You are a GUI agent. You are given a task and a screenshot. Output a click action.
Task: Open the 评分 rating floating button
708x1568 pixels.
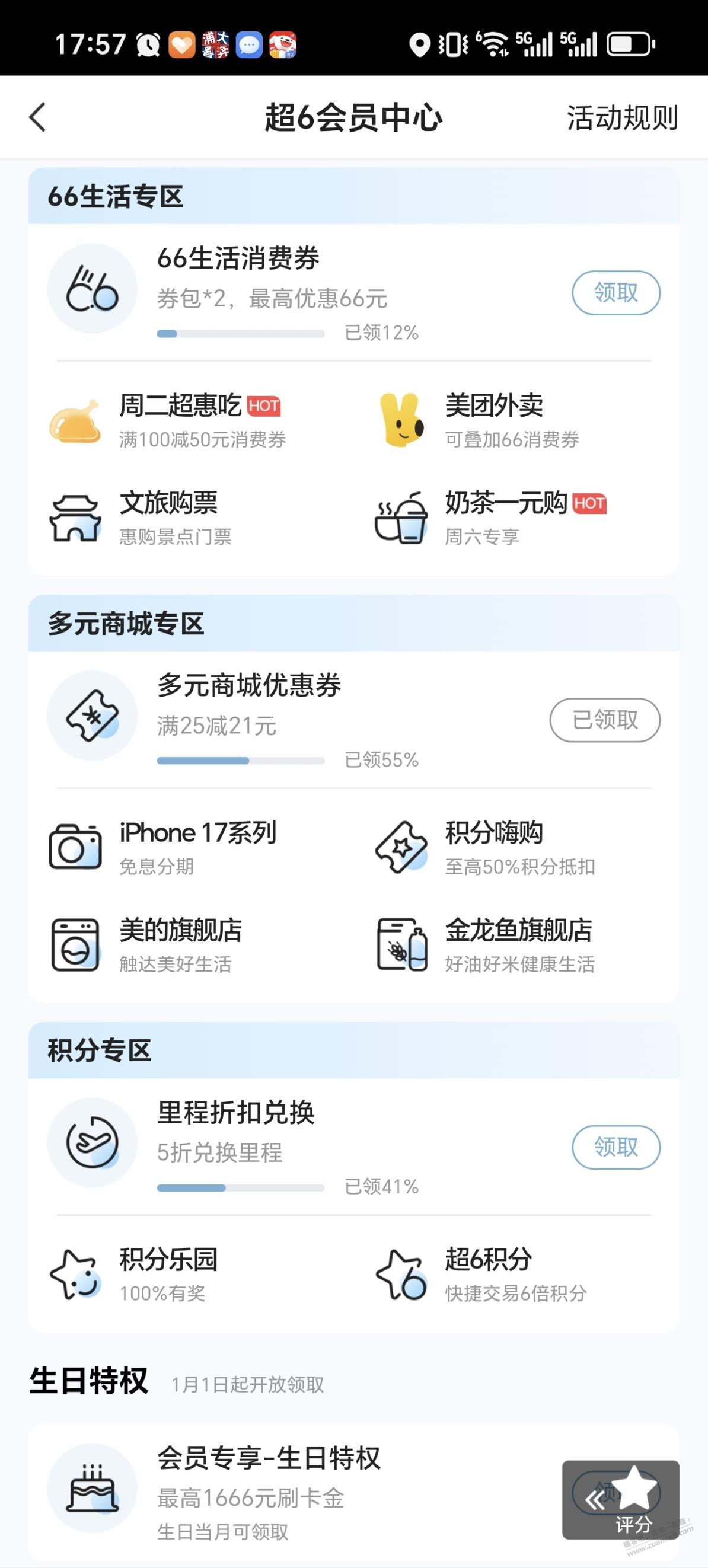coord(633,1500)
